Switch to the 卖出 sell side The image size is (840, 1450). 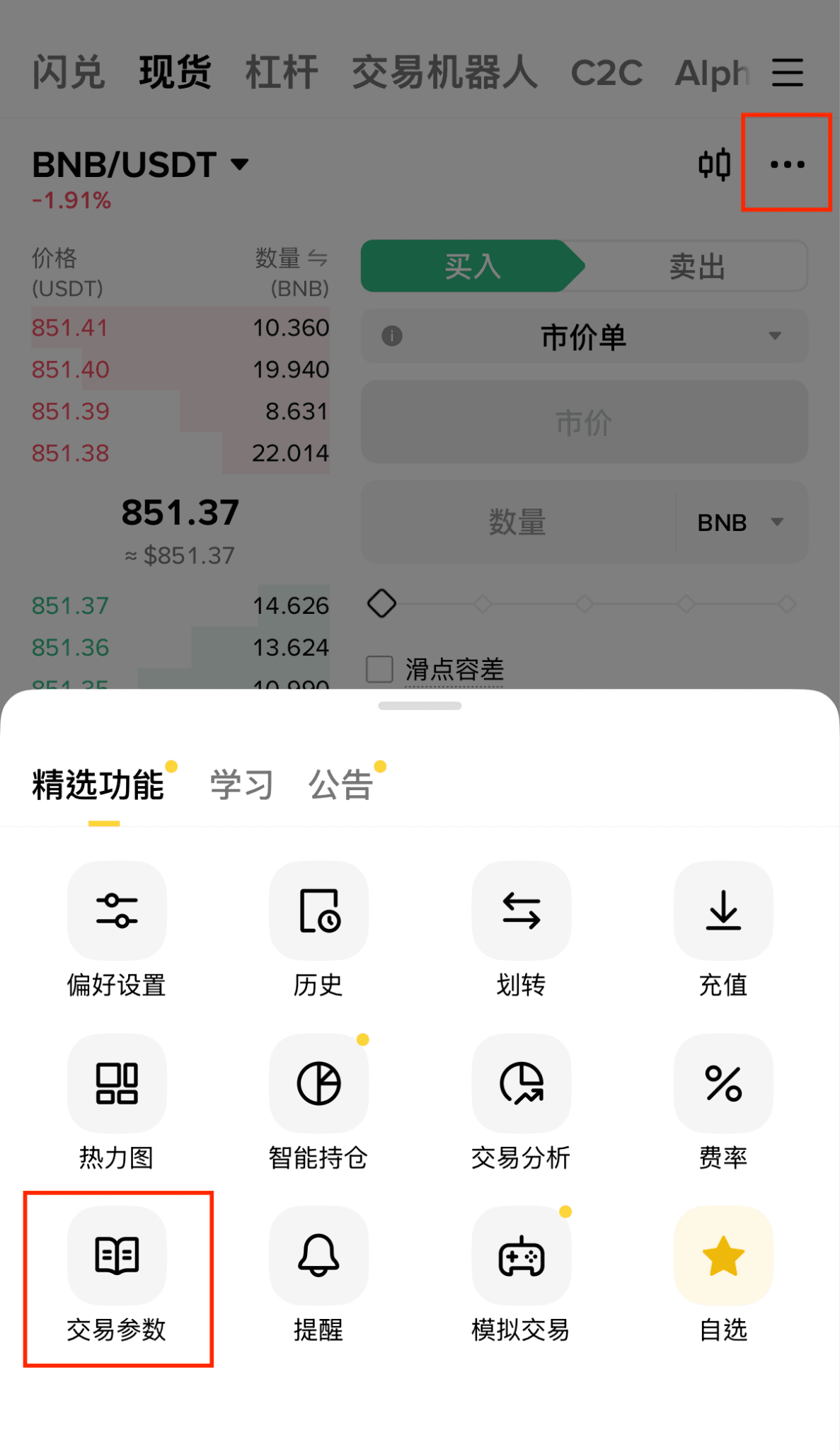(x=696, y=267)
